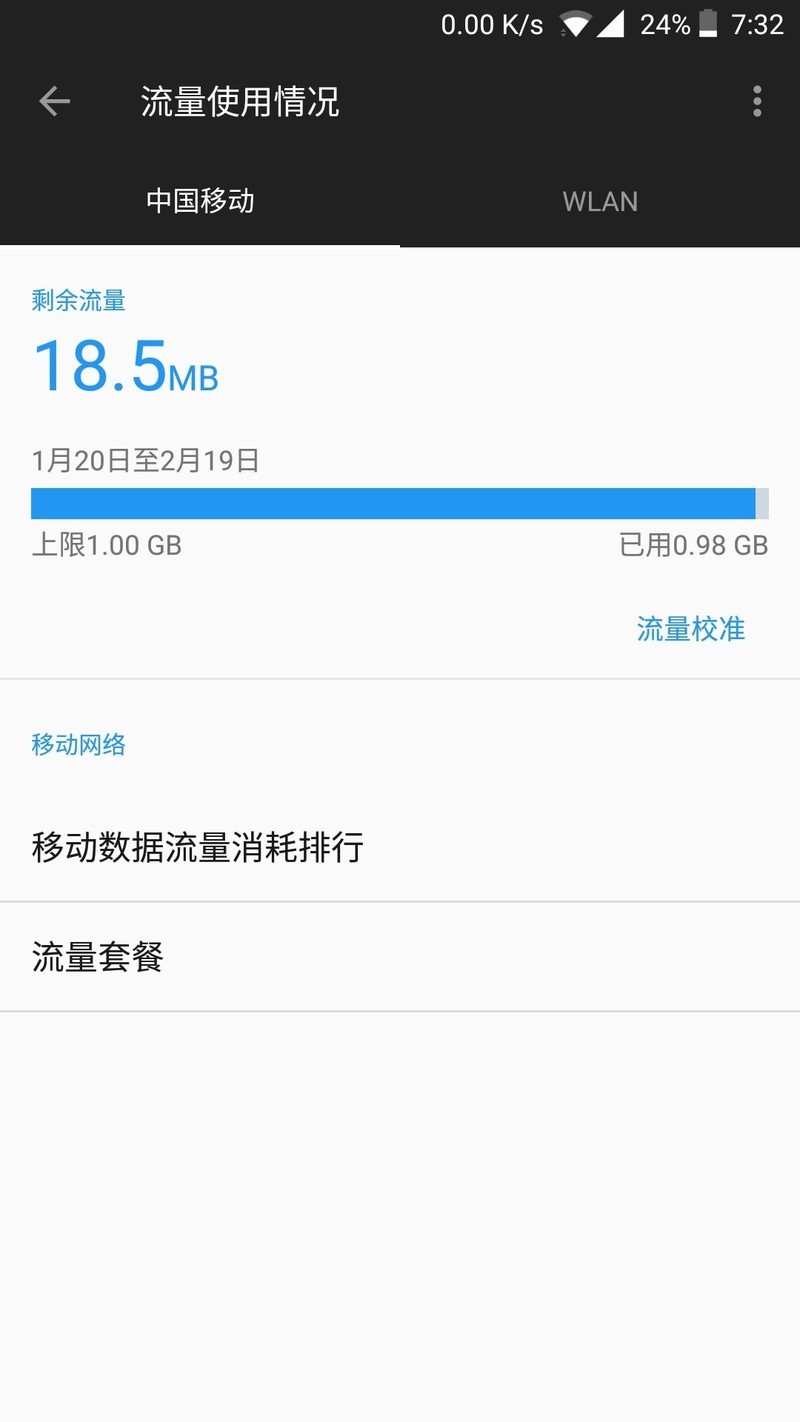
Task: Tap the network speed indicator showing 0.00 K/s
Action: tap(492, 23)
